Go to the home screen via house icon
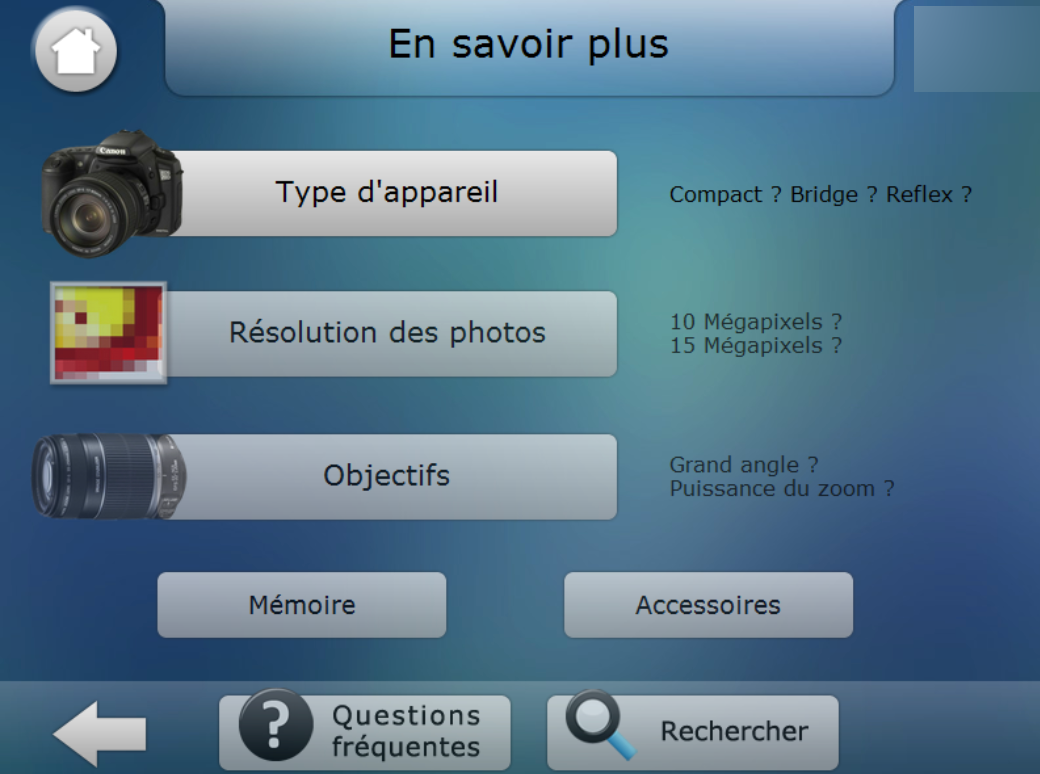Image resolution: width=1040 pixels, height=774 pixels. (76, 50)
